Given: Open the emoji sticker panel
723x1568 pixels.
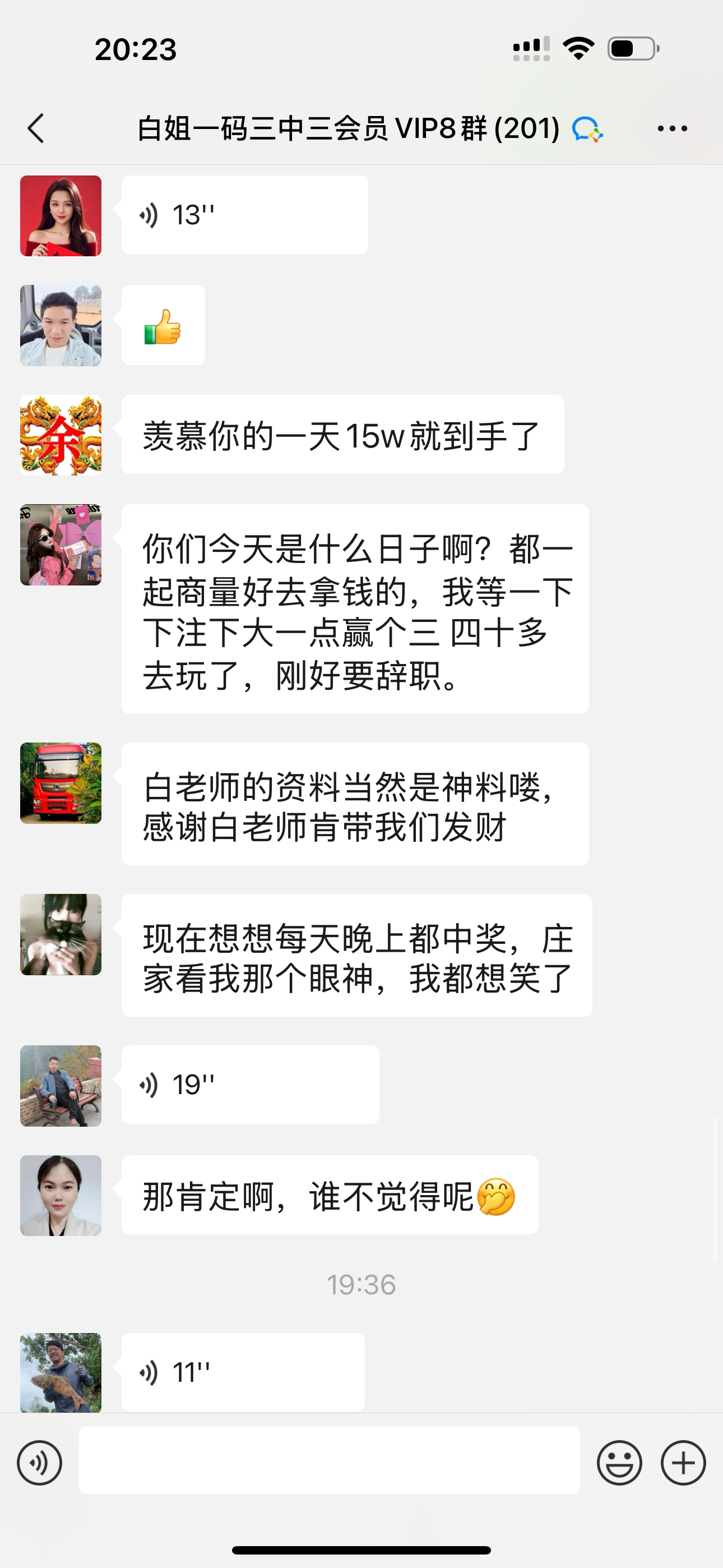Looking at the screenshot, I should pyautogui.click(x=619, y=1463).
